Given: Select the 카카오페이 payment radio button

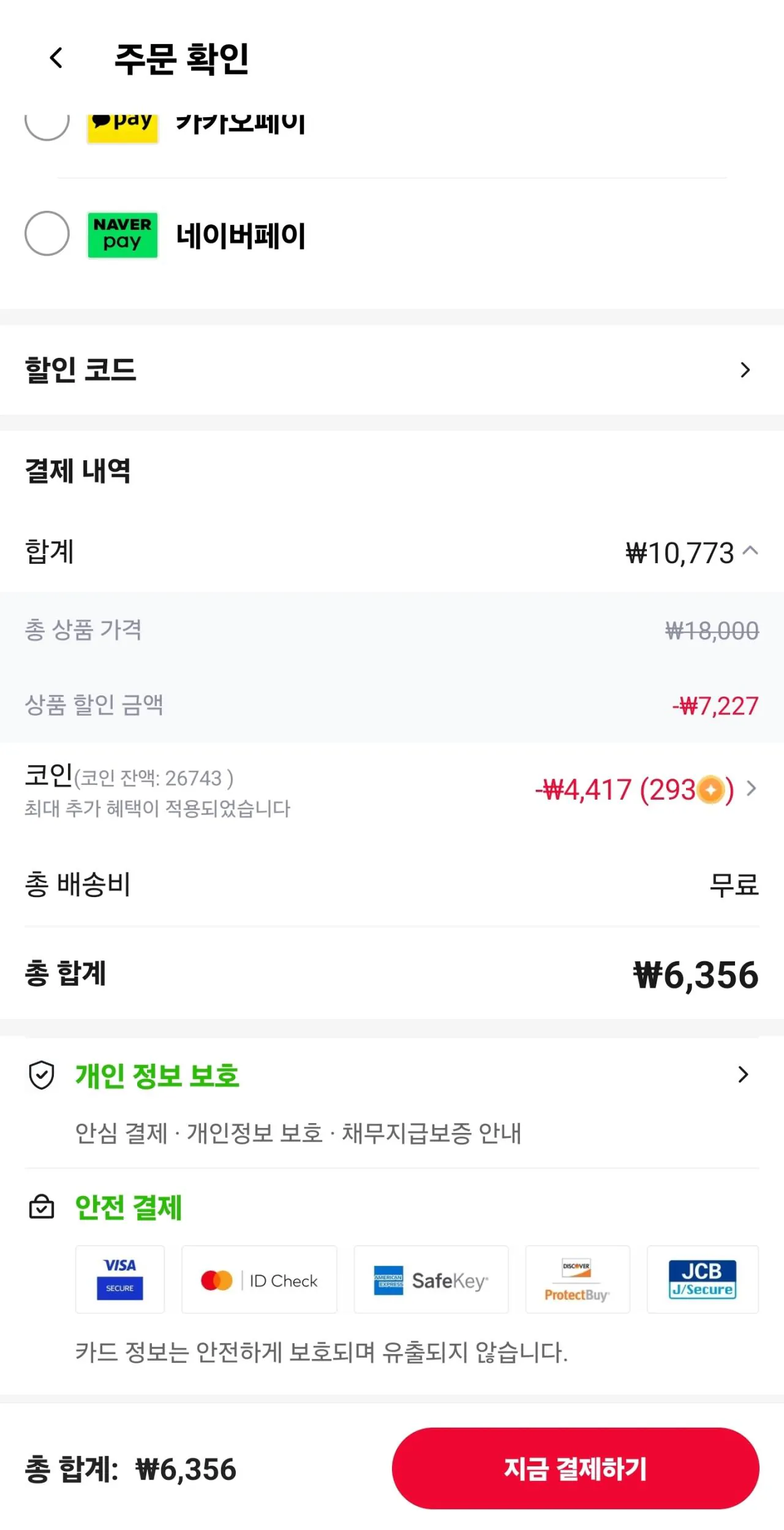Looking at the screenshot, I should tap(47, 126).
